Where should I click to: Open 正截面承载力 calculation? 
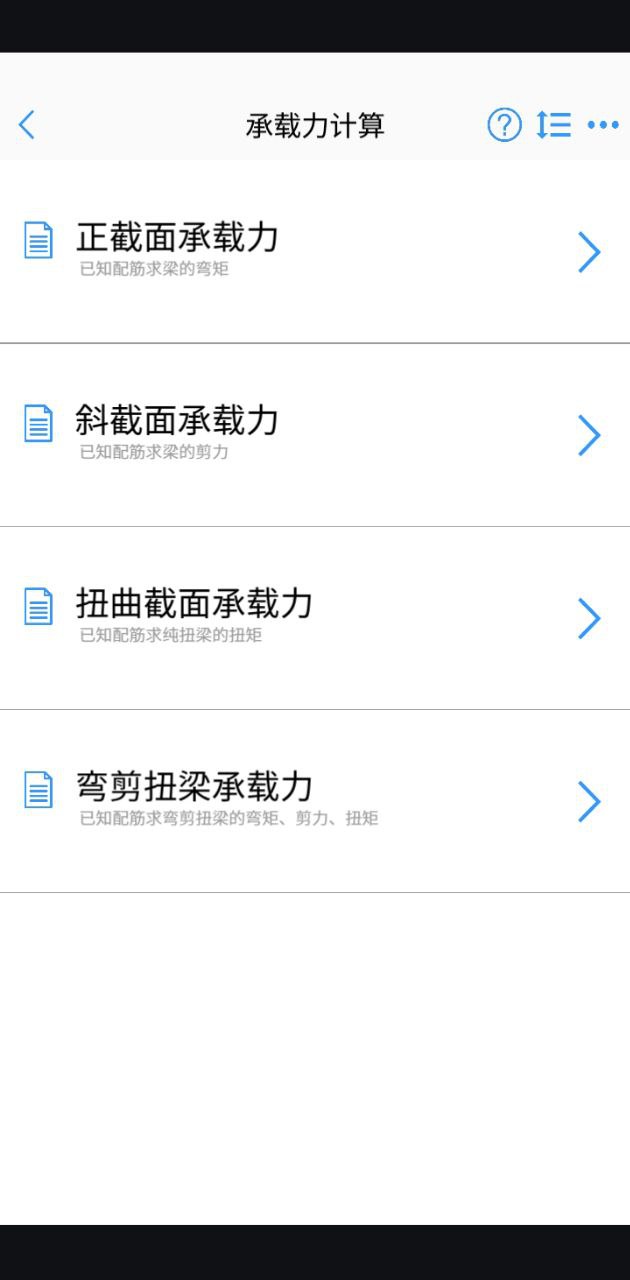(315, 252)
